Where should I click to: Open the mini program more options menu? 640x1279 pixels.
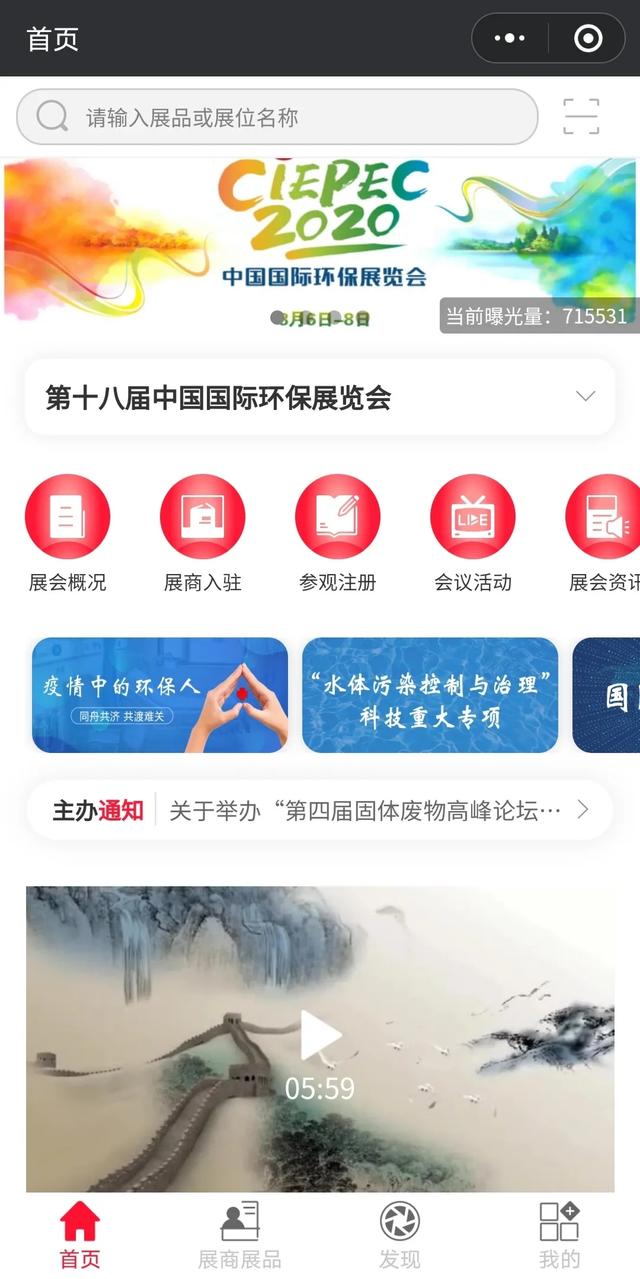(510, 39)
